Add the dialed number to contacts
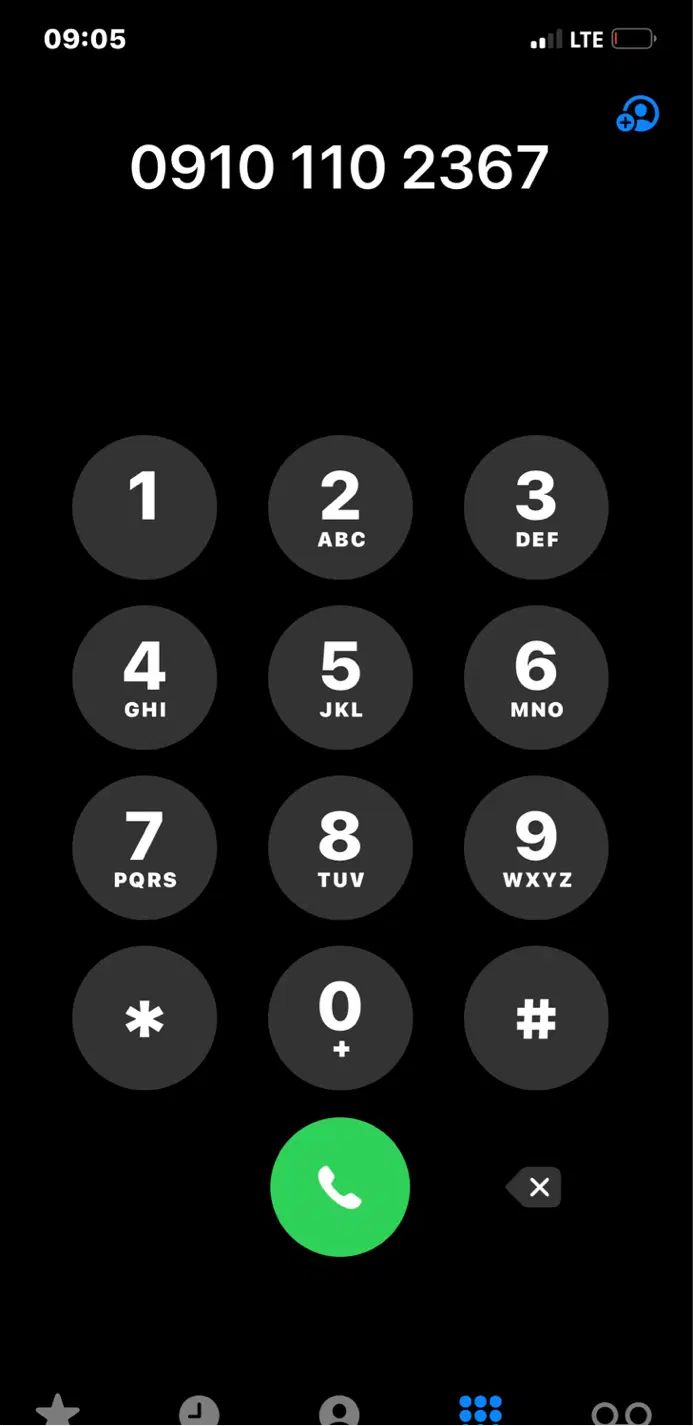 coord(638,115)
